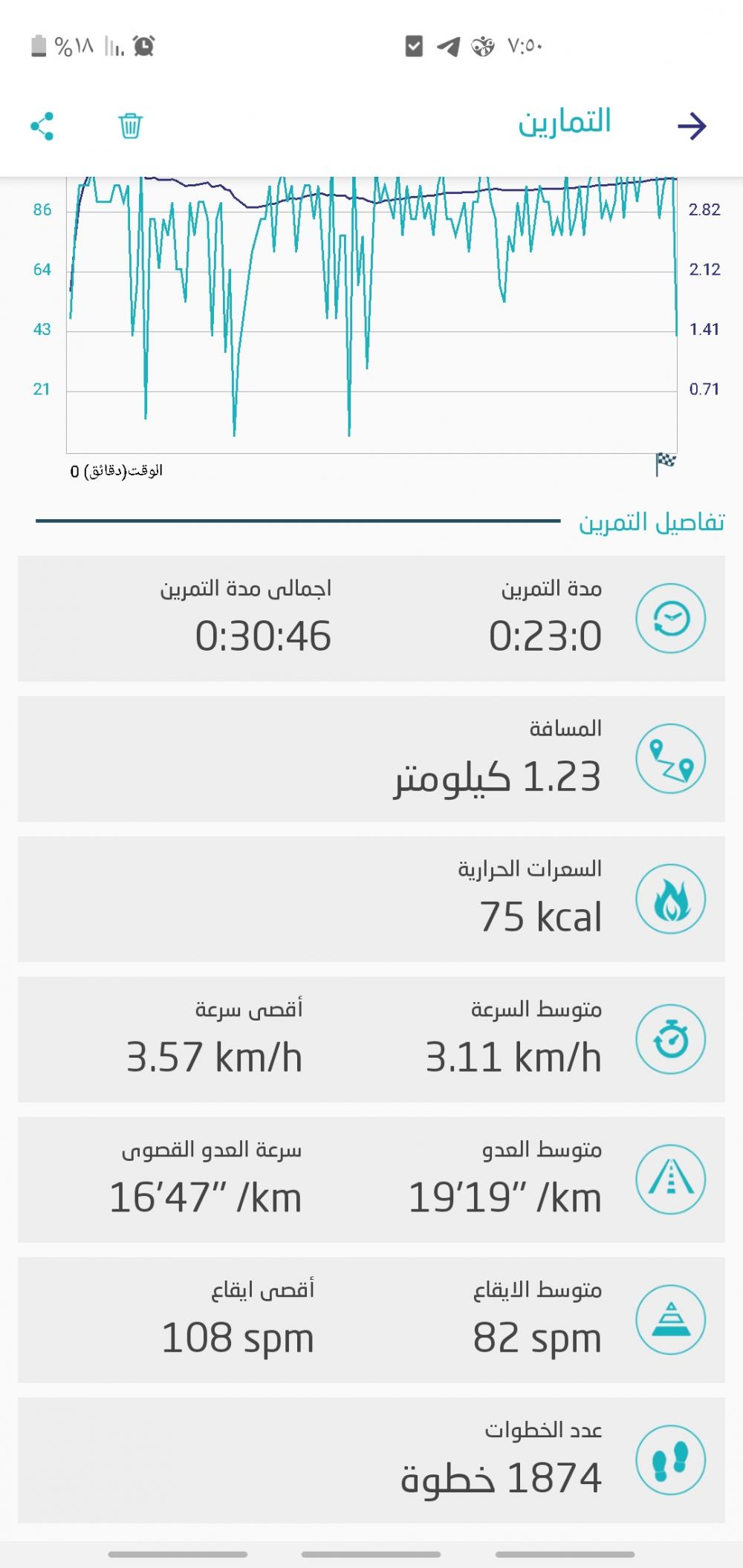Delete this workout record
The image size is (743, 1568).
pos(130,126)
